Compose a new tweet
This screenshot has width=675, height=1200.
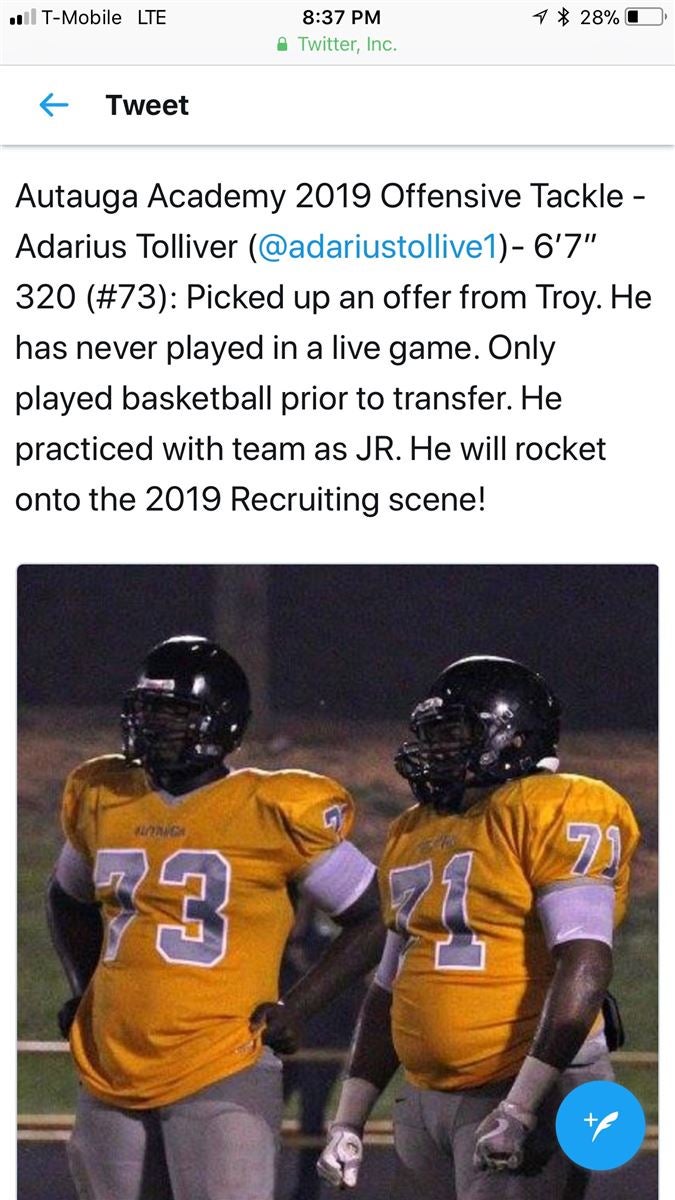pyautogui.click(x=600, y=1126)
